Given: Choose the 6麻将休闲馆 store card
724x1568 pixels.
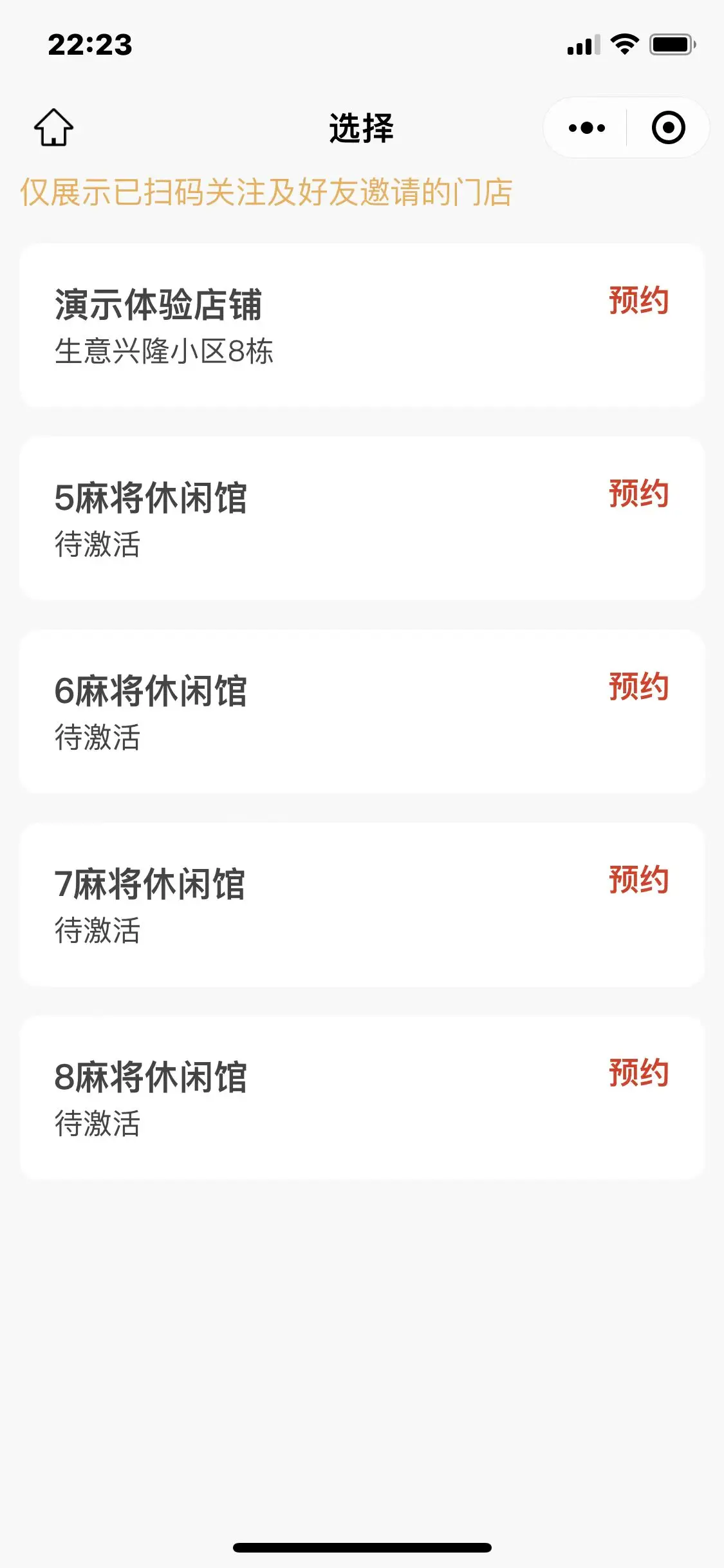Looking at the screenshot, I should 362,711.
